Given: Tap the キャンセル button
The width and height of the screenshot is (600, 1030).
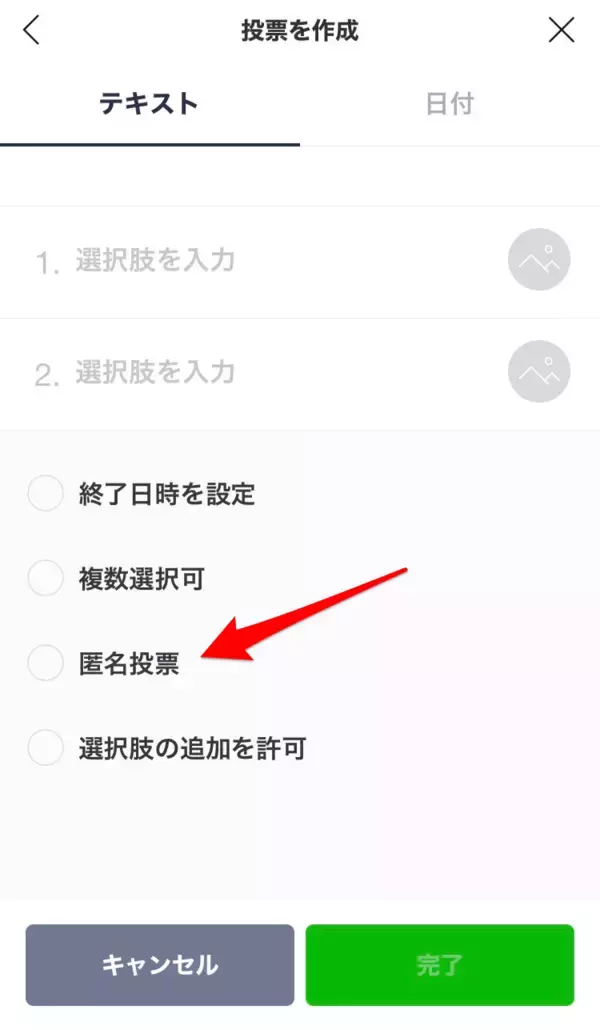Looking at the screenshot, I should click(160, 965).
